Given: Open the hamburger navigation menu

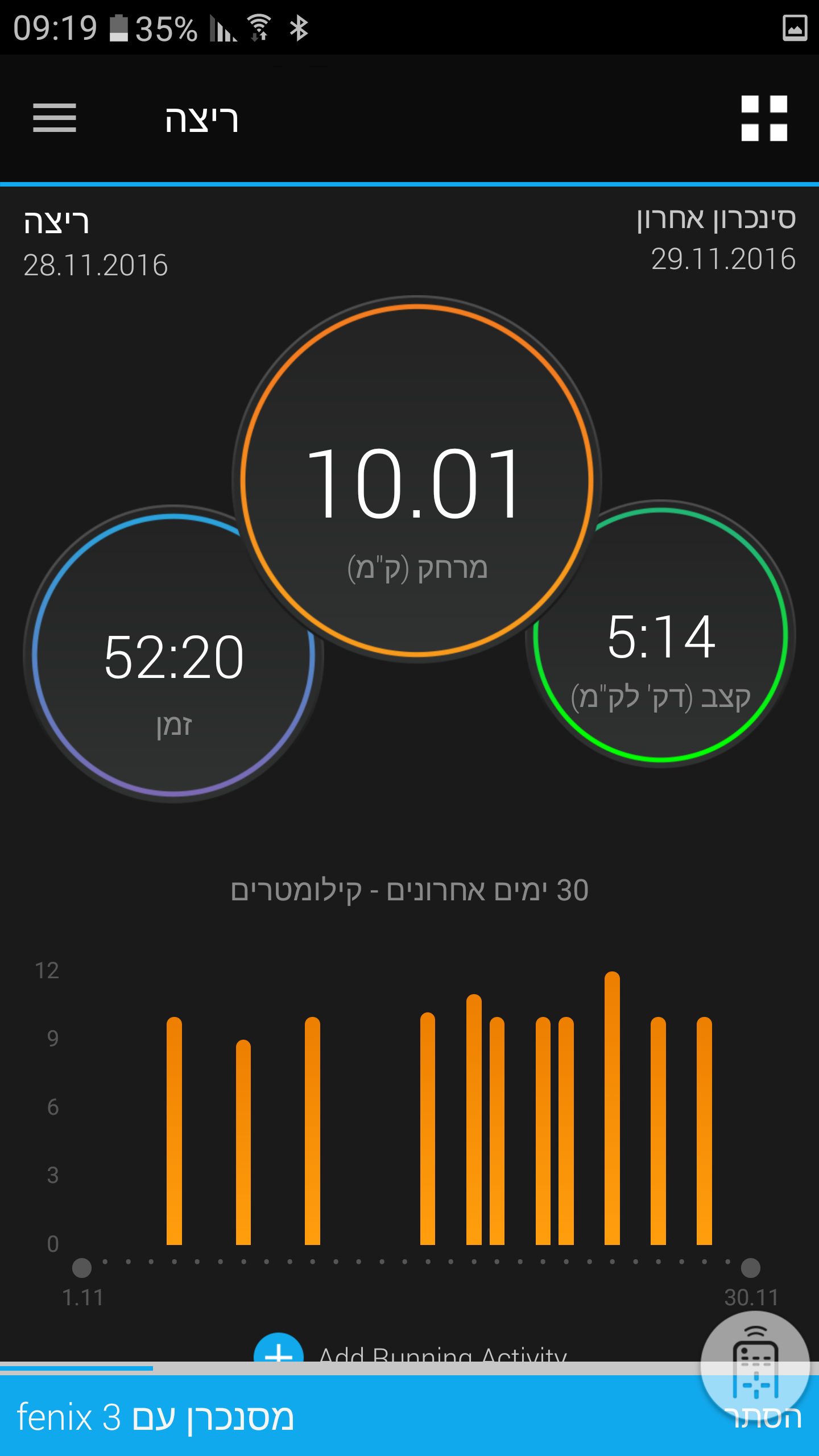Looking at the screenshot, I should [55, 118].
